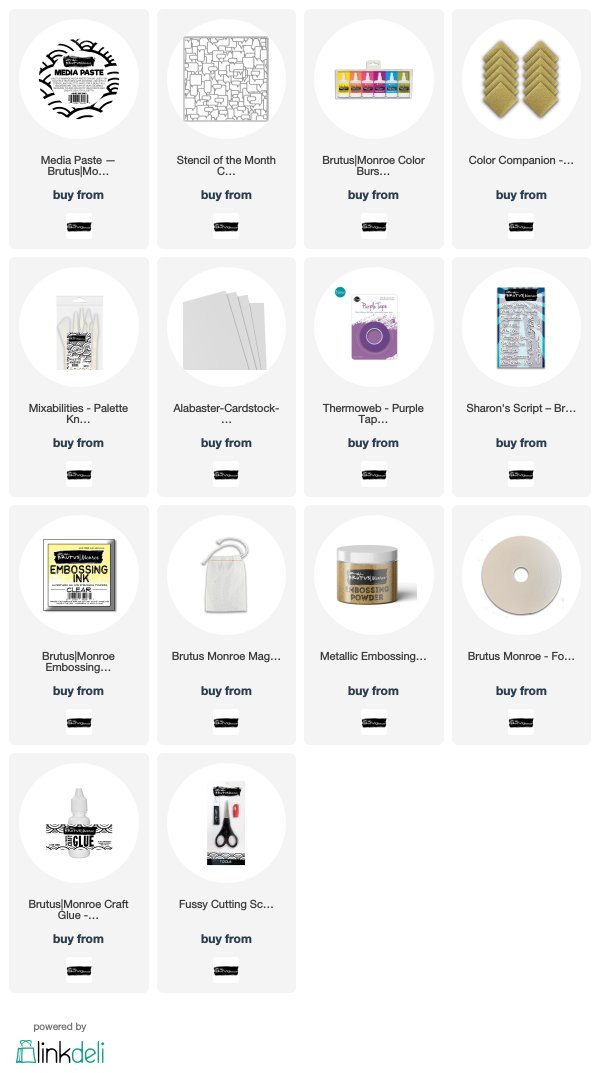
Task: View Brutus|Monroe Craft Glue product
Action: (x=79, y=873)
